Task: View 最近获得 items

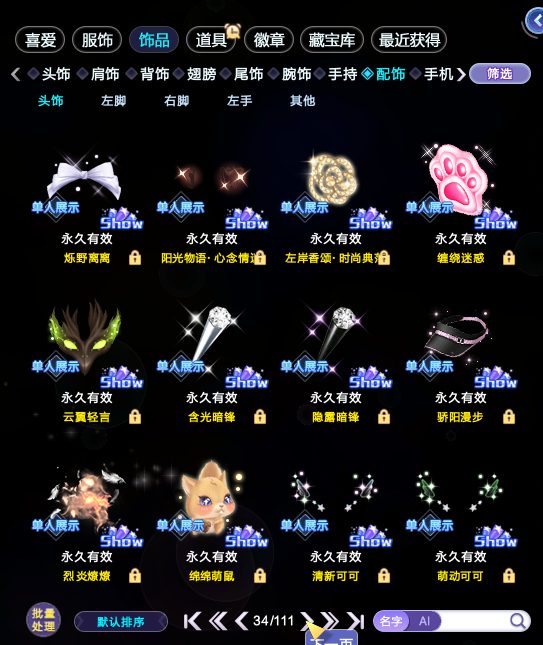Action: click(x=409, y=40)
